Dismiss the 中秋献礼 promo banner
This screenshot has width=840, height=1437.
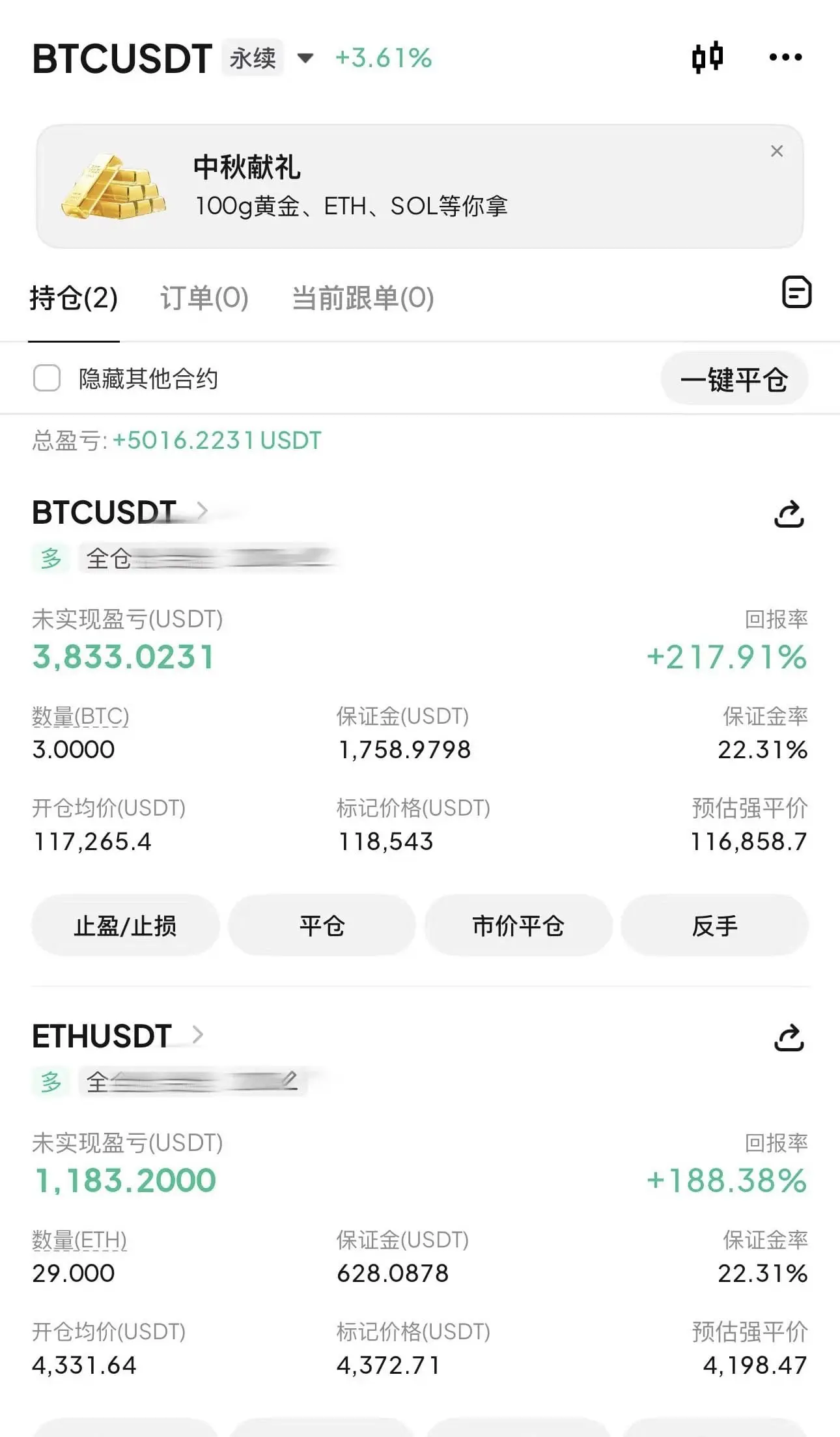776,151
